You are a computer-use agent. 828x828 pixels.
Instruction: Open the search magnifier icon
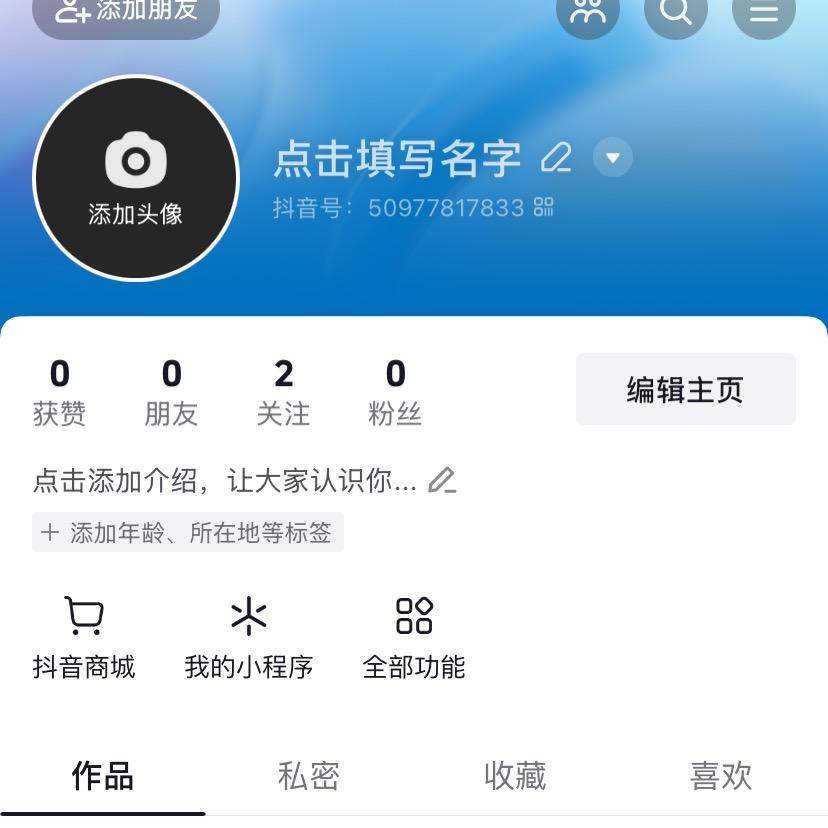click(x=676, y=12)
